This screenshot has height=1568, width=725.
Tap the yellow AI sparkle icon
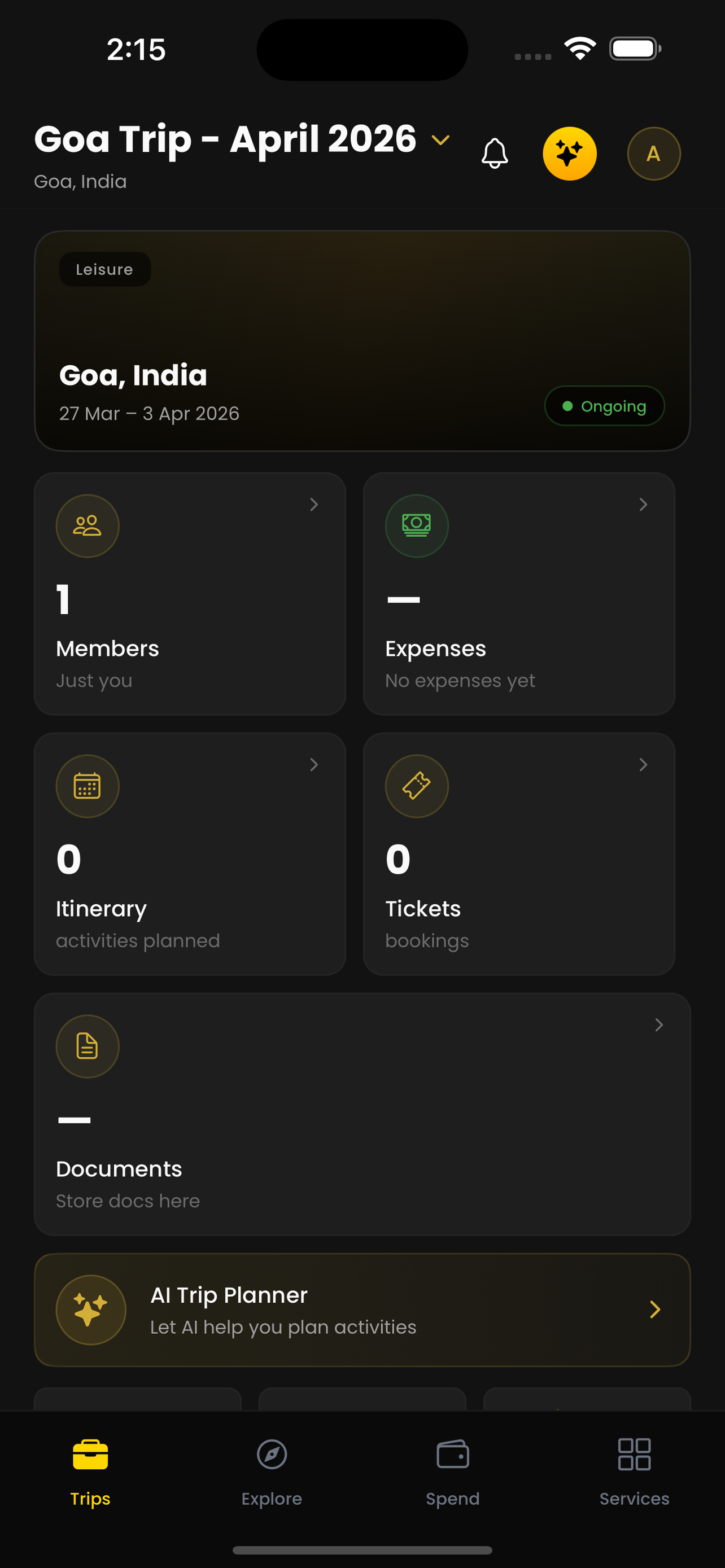[x=569, y=154]
